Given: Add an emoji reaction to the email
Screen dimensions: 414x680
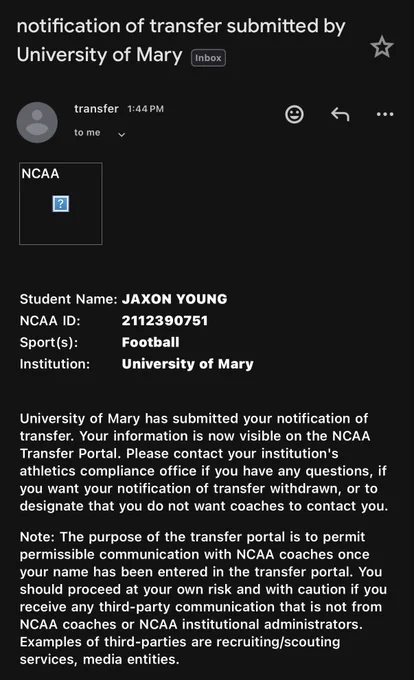Looking at the screenshot, I should [294, 114].
